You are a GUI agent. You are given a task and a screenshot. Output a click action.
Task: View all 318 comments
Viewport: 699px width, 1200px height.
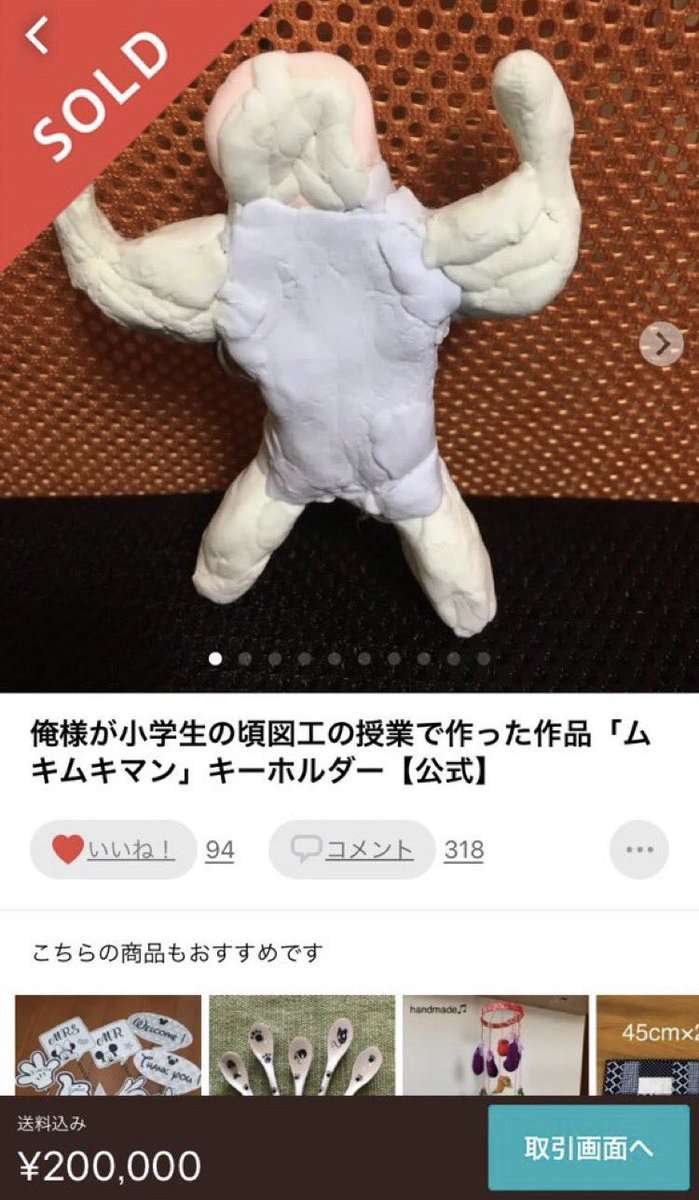pos(464,850)
